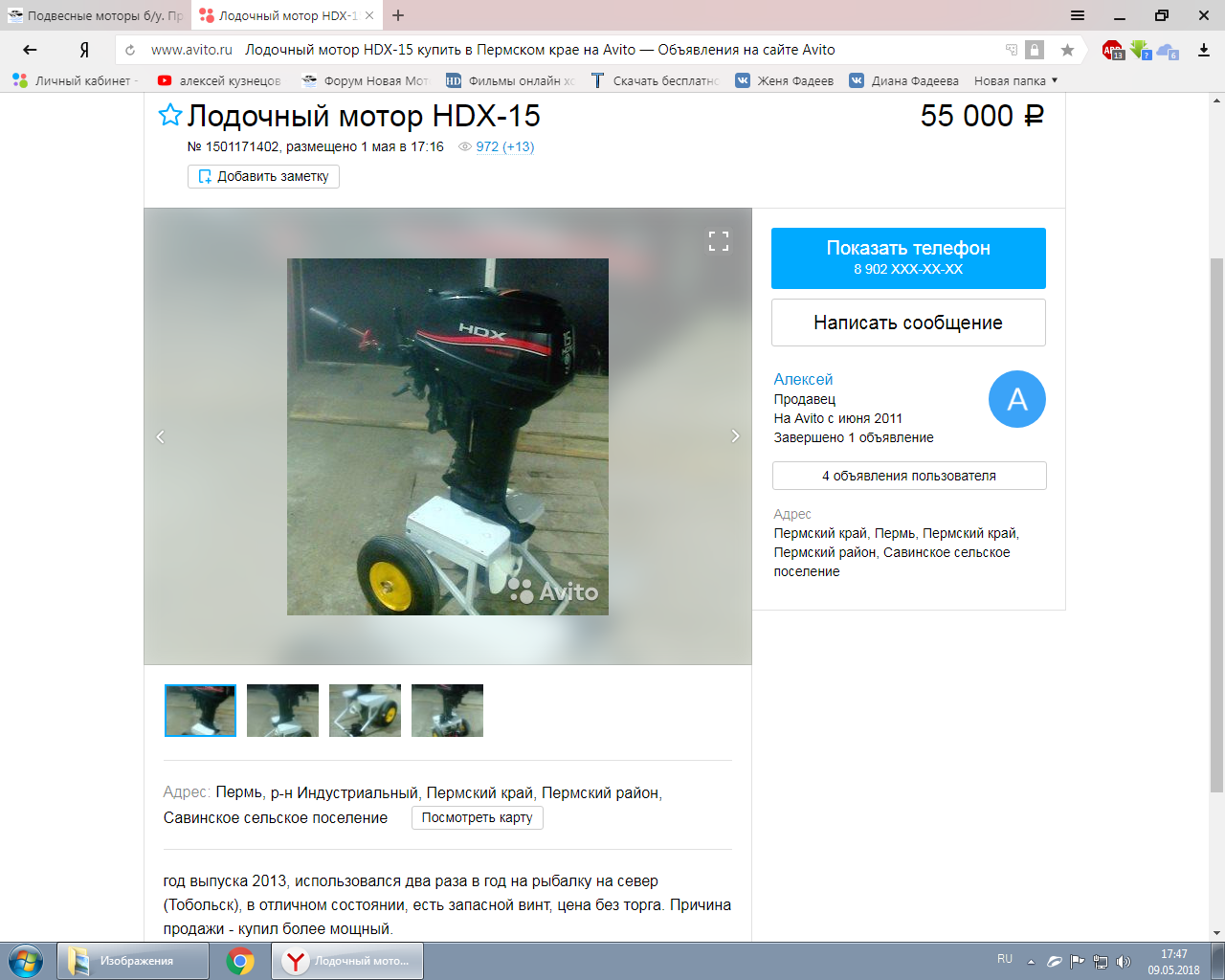Go back to the previous page
The image size is (1225, 980).
point(31,50)
